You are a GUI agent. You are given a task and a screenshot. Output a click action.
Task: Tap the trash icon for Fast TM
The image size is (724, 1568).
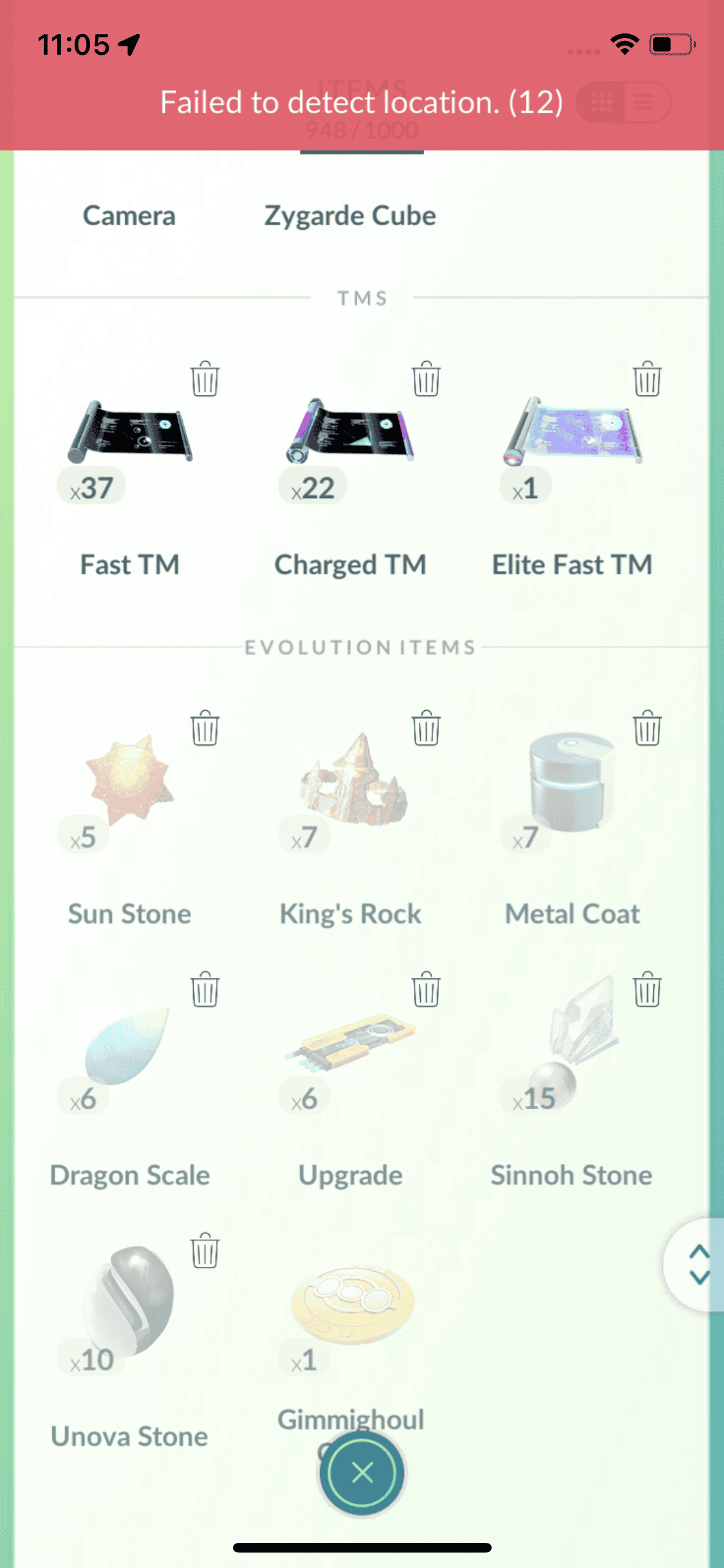[x=205, y=378]
